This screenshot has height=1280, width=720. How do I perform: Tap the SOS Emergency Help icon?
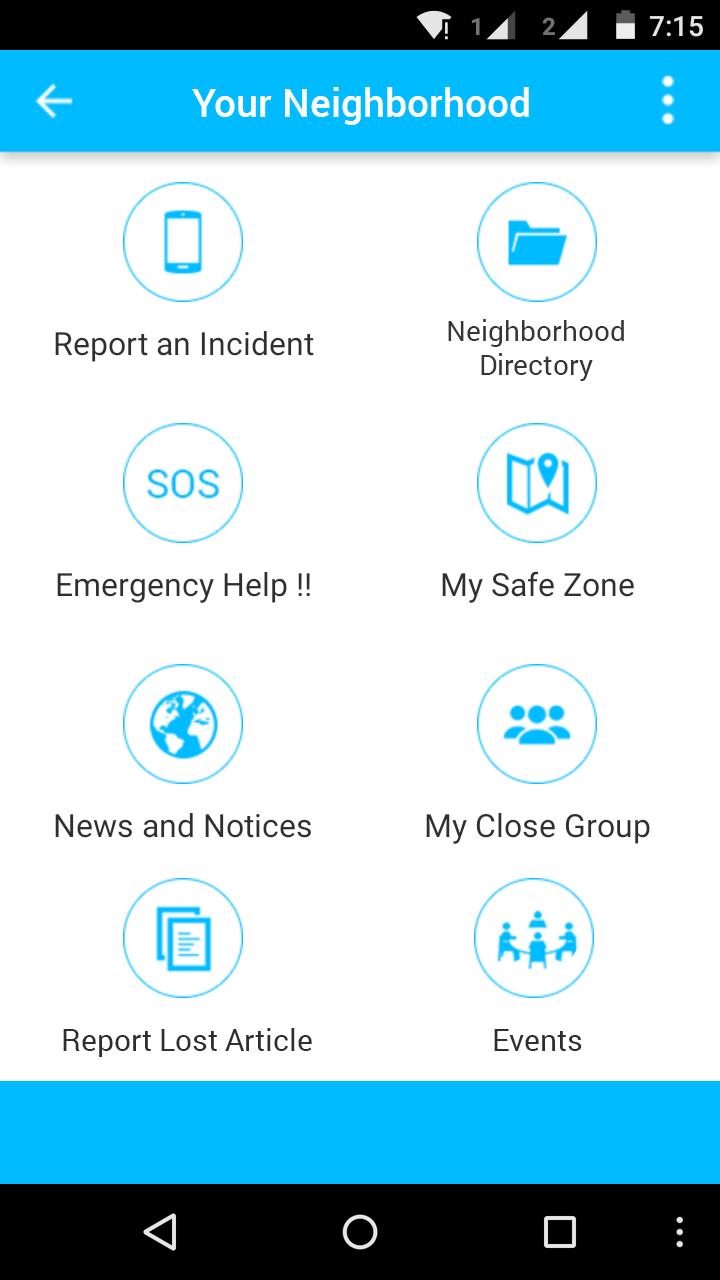[183, 482]
